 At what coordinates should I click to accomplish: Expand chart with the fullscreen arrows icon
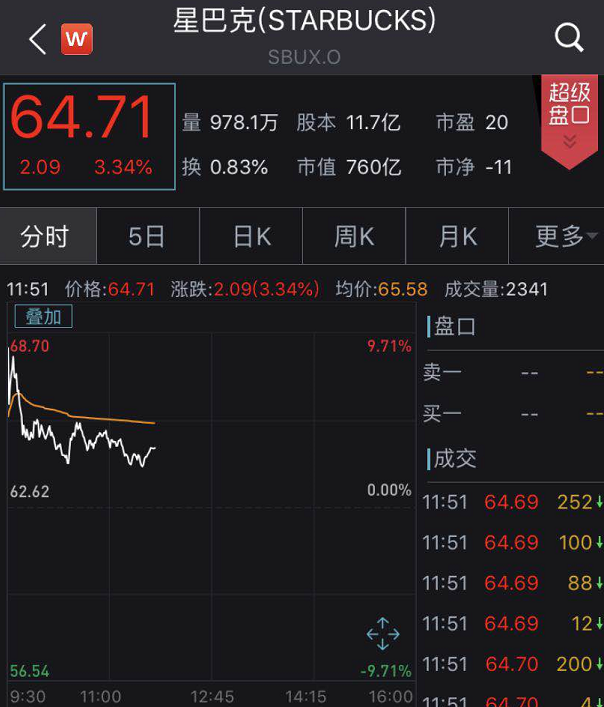[383, 634]
